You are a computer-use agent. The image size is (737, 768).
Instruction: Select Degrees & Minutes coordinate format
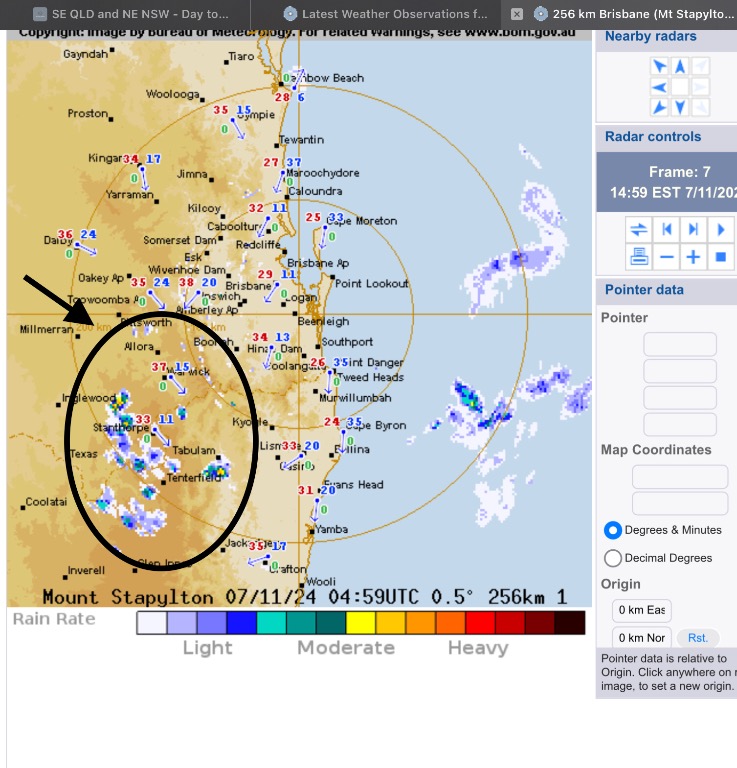613,530
